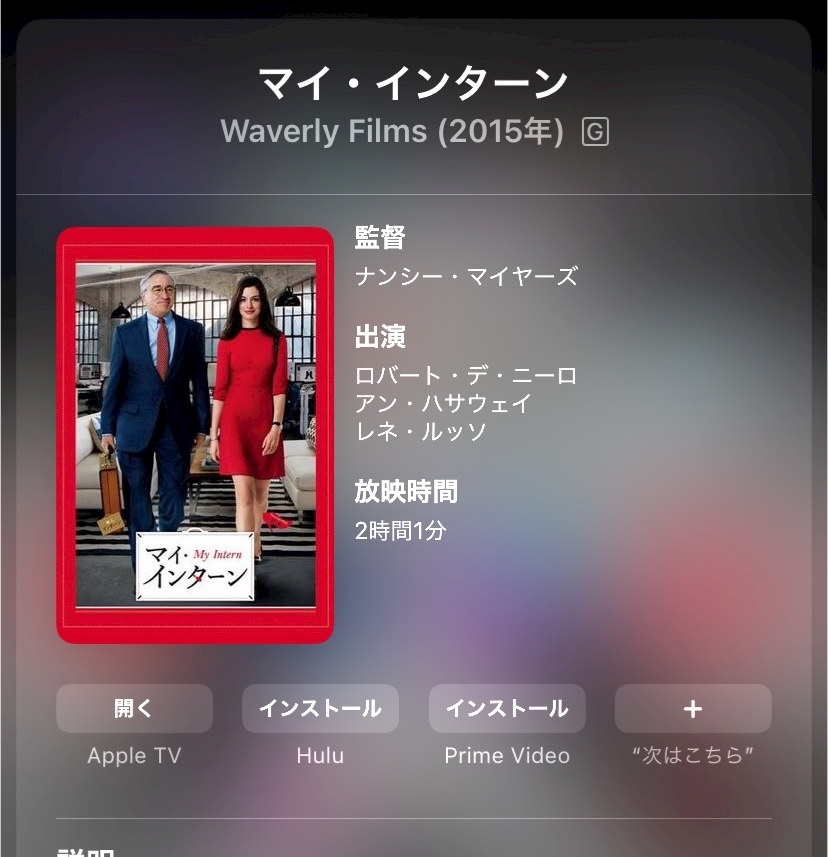The image size is (828, 857).
Task: Add movie to 次はこちら queue
Action: [x=692, y=708]
